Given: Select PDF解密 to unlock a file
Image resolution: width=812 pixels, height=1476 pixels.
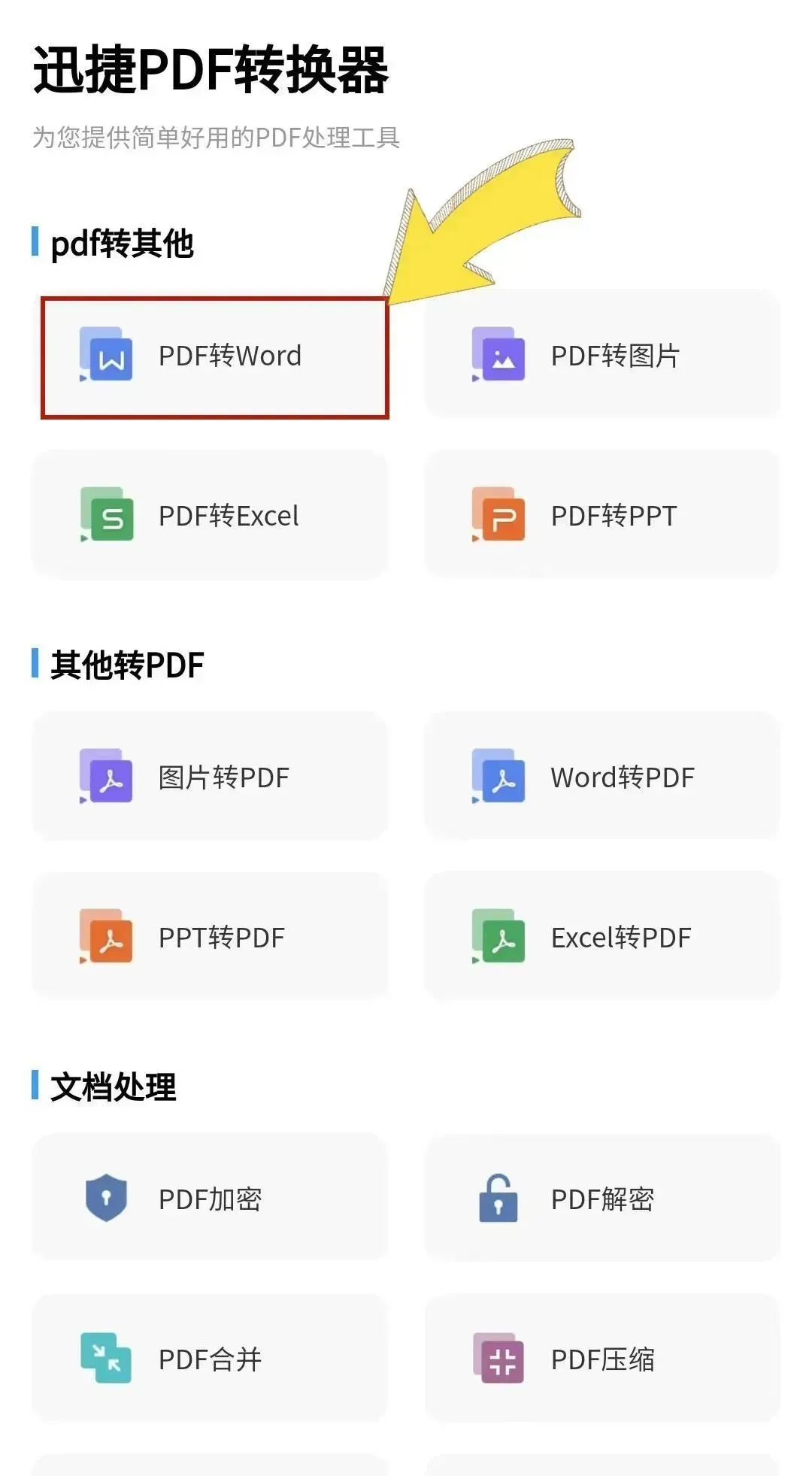Looking at the screenshot, I should (x=602, y=1198).
